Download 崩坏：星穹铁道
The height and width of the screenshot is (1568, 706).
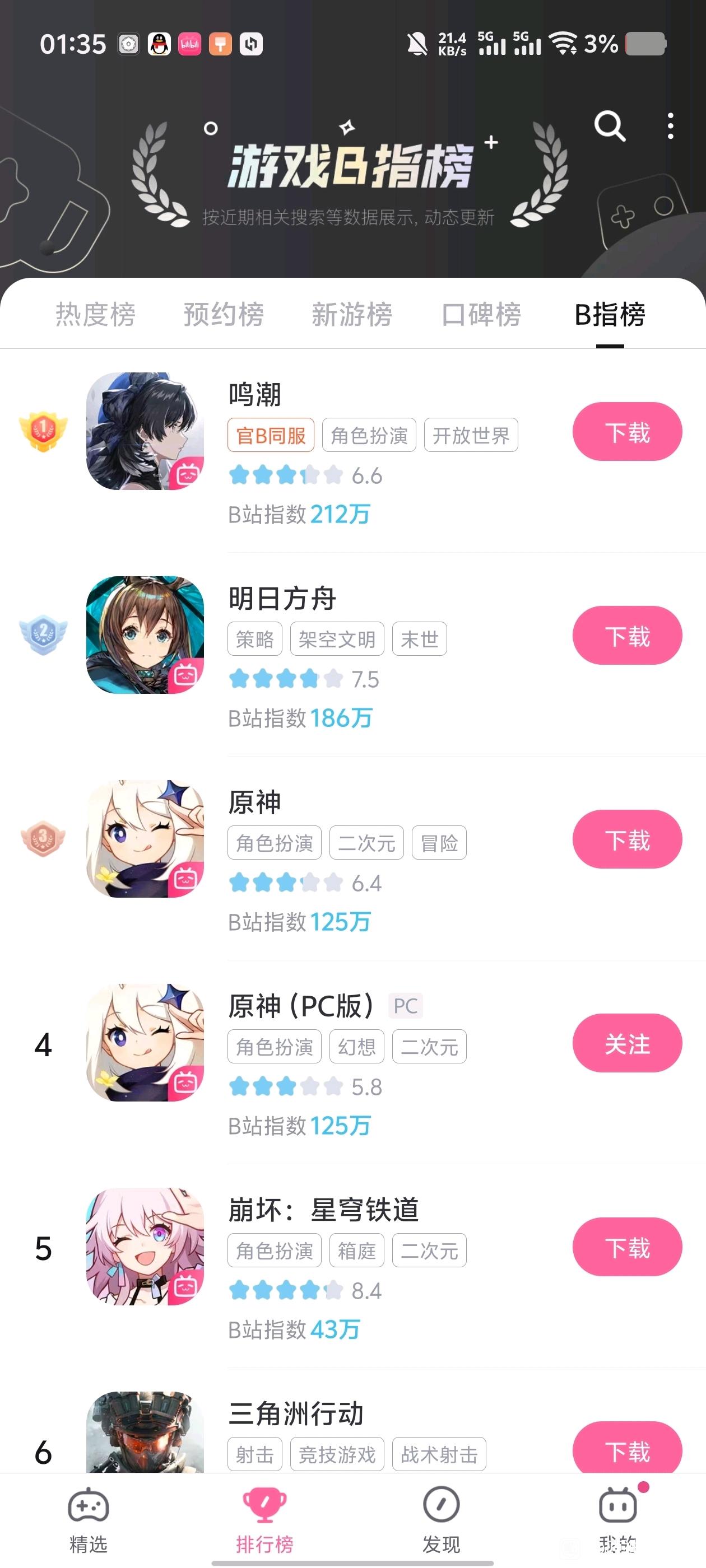[627, 1247]
